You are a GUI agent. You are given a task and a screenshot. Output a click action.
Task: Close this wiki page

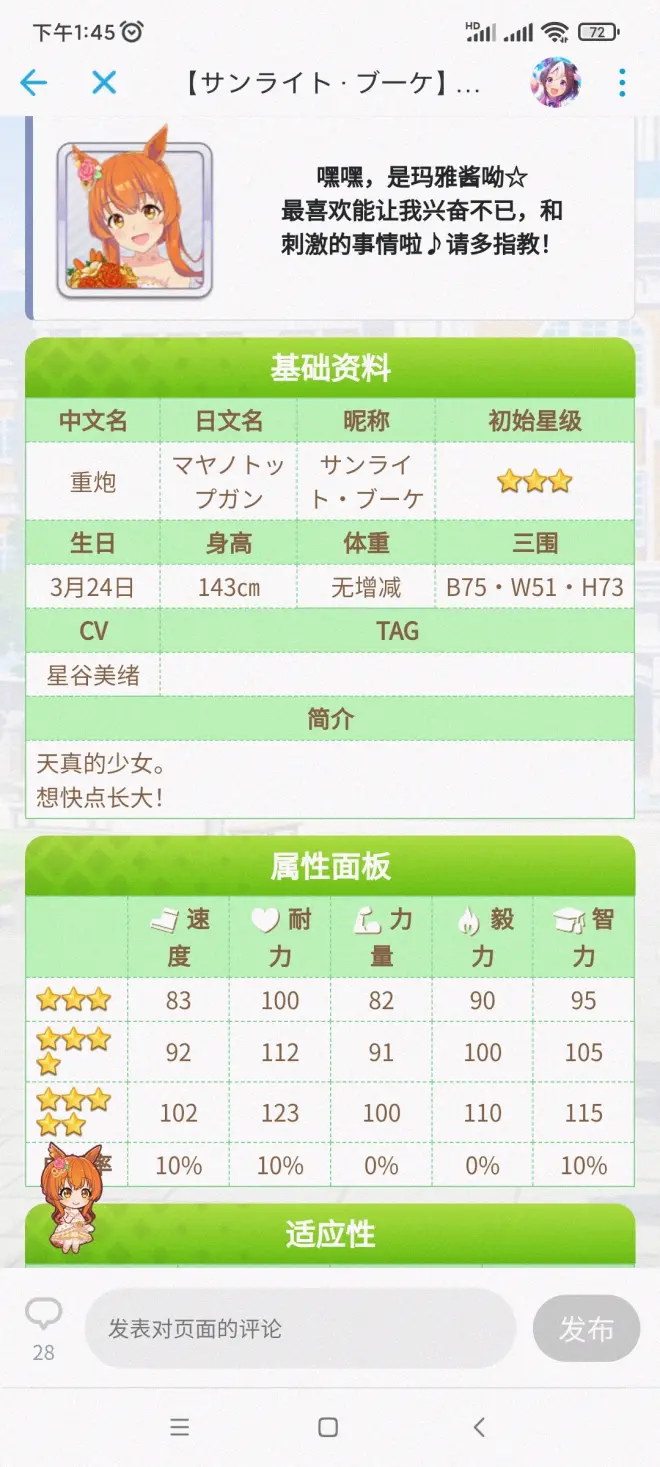(104, 82)
